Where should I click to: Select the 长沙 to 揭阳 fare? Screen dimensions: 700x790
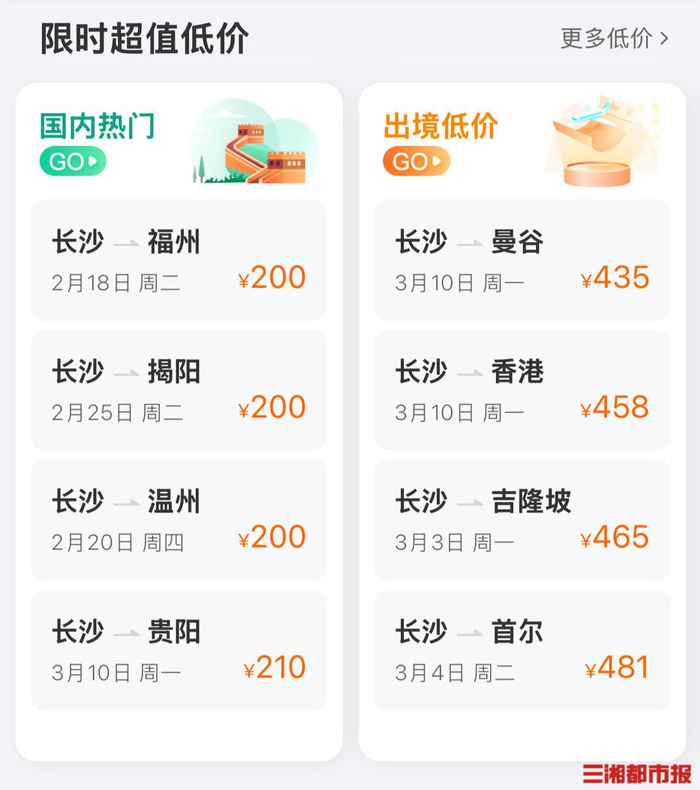click(179, 390)
